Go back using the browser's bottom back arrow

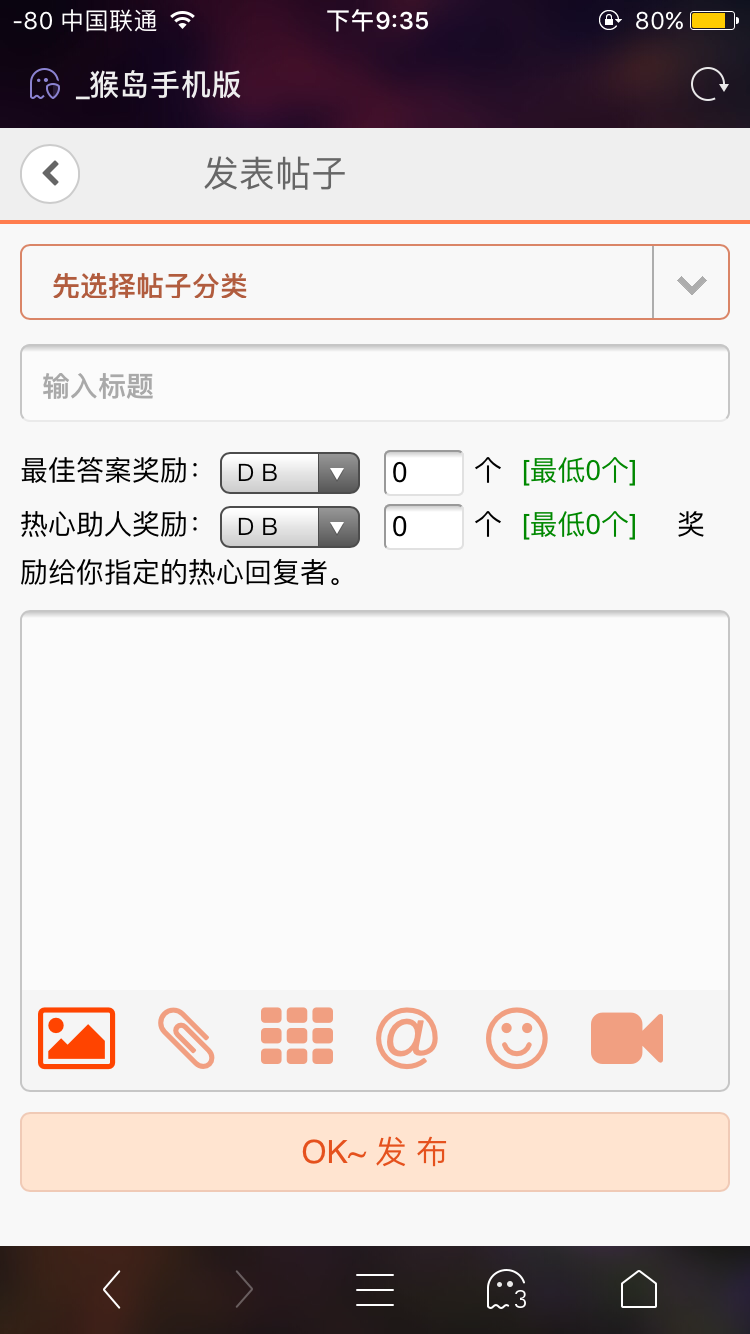pos(112,1290)
